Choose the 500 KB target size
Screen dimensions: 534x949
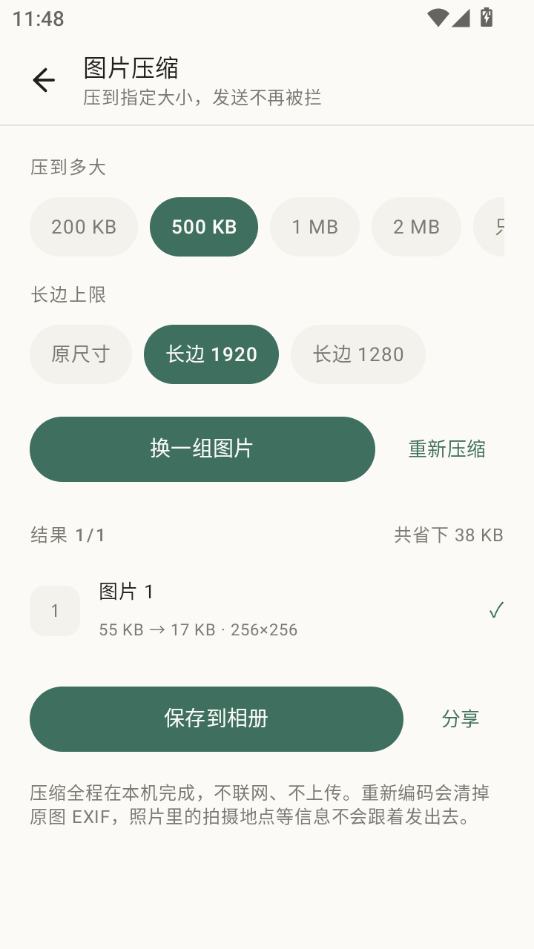pyautogui.click(x=204, y=227)
